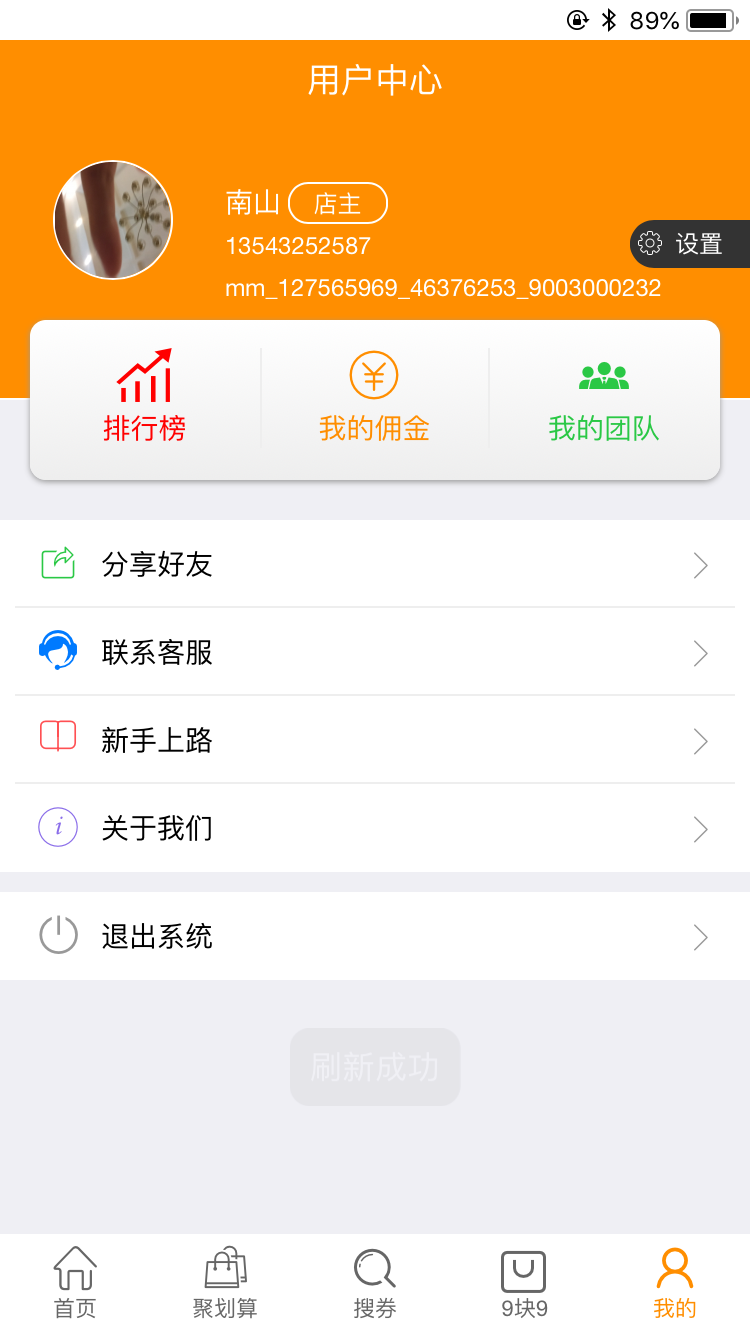Open 关于我们 about page
This screenshot has width=750, height=1334.
click(375, 829)
